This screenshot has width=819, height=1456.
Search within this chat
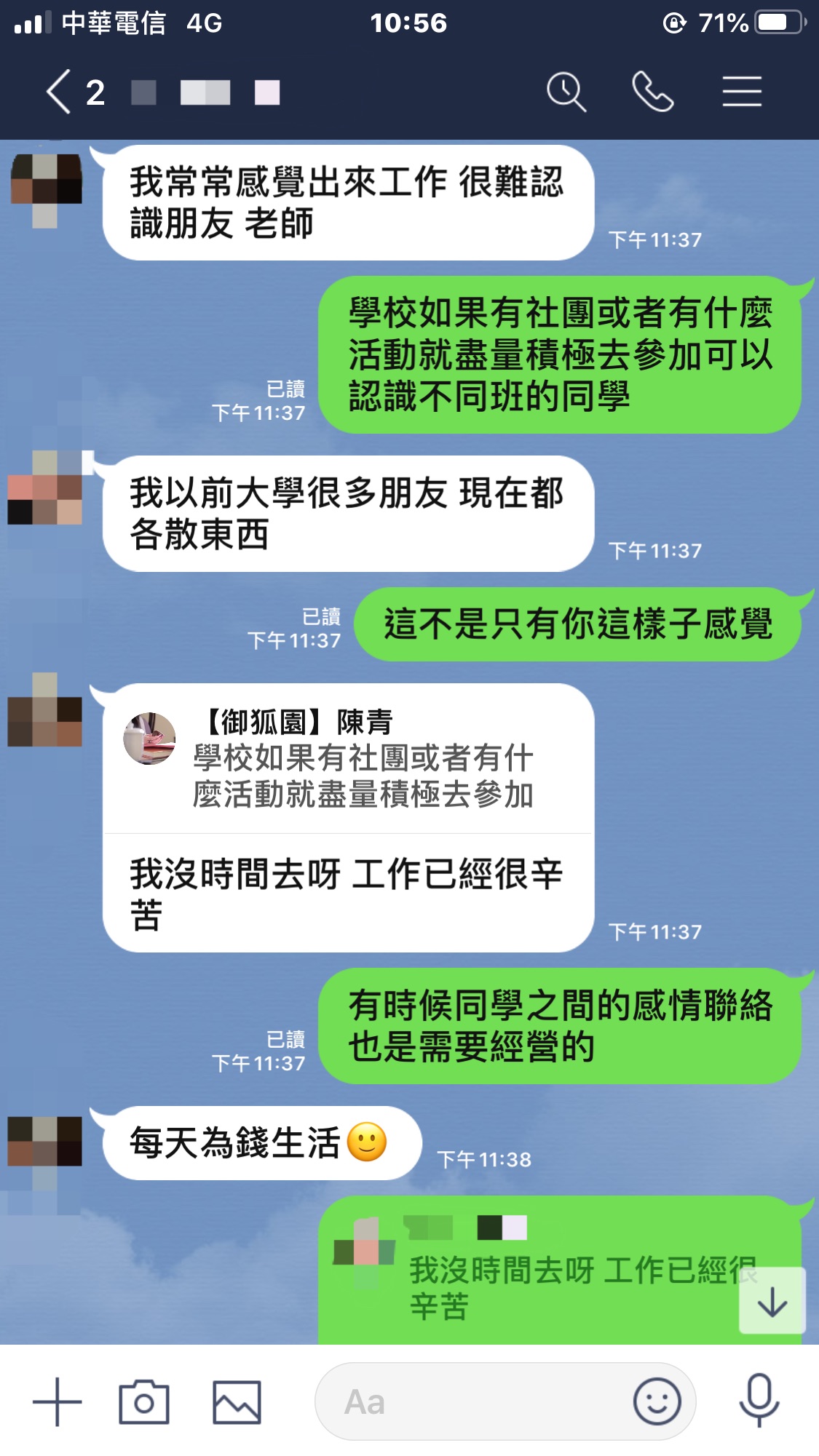coord(566,92)
